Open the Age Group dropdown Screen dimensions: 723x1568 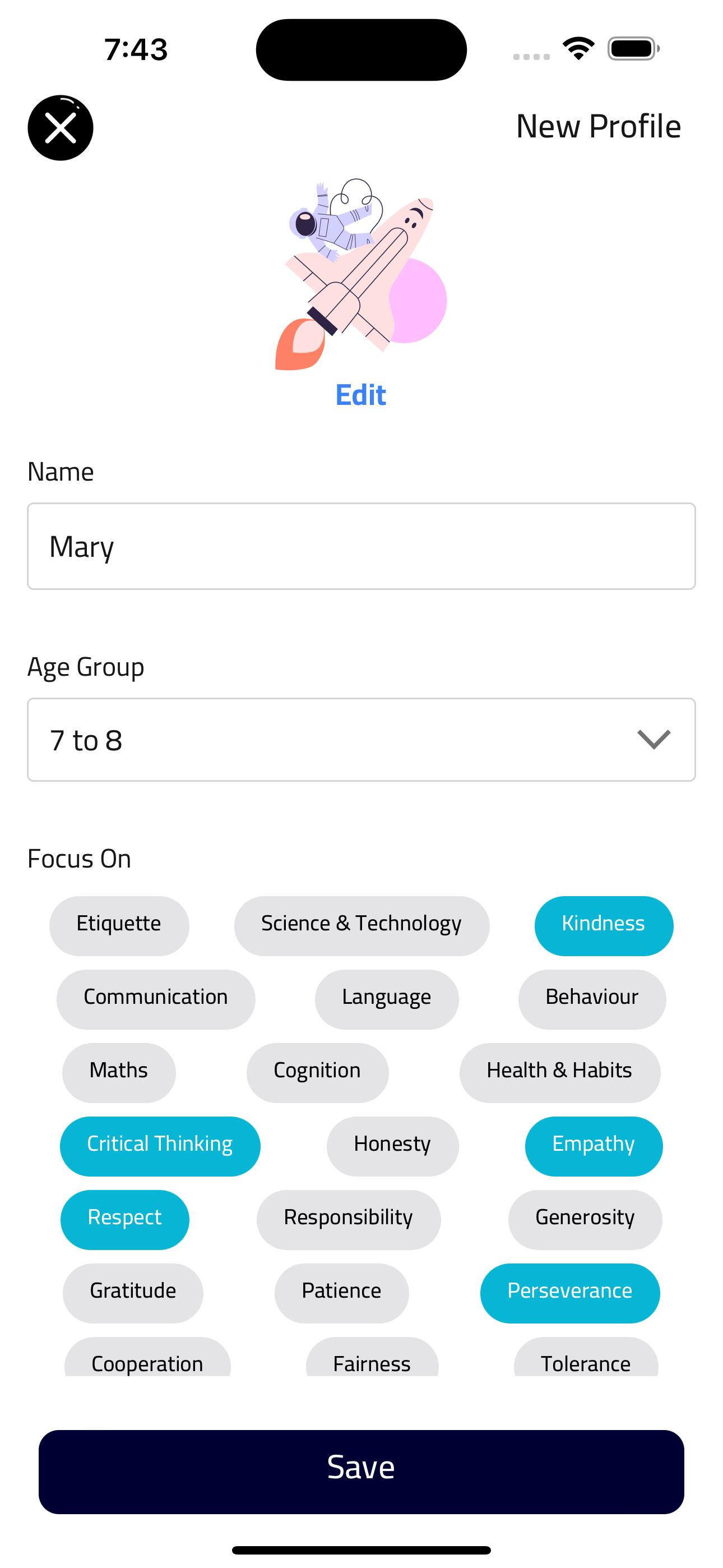[361, 740]
